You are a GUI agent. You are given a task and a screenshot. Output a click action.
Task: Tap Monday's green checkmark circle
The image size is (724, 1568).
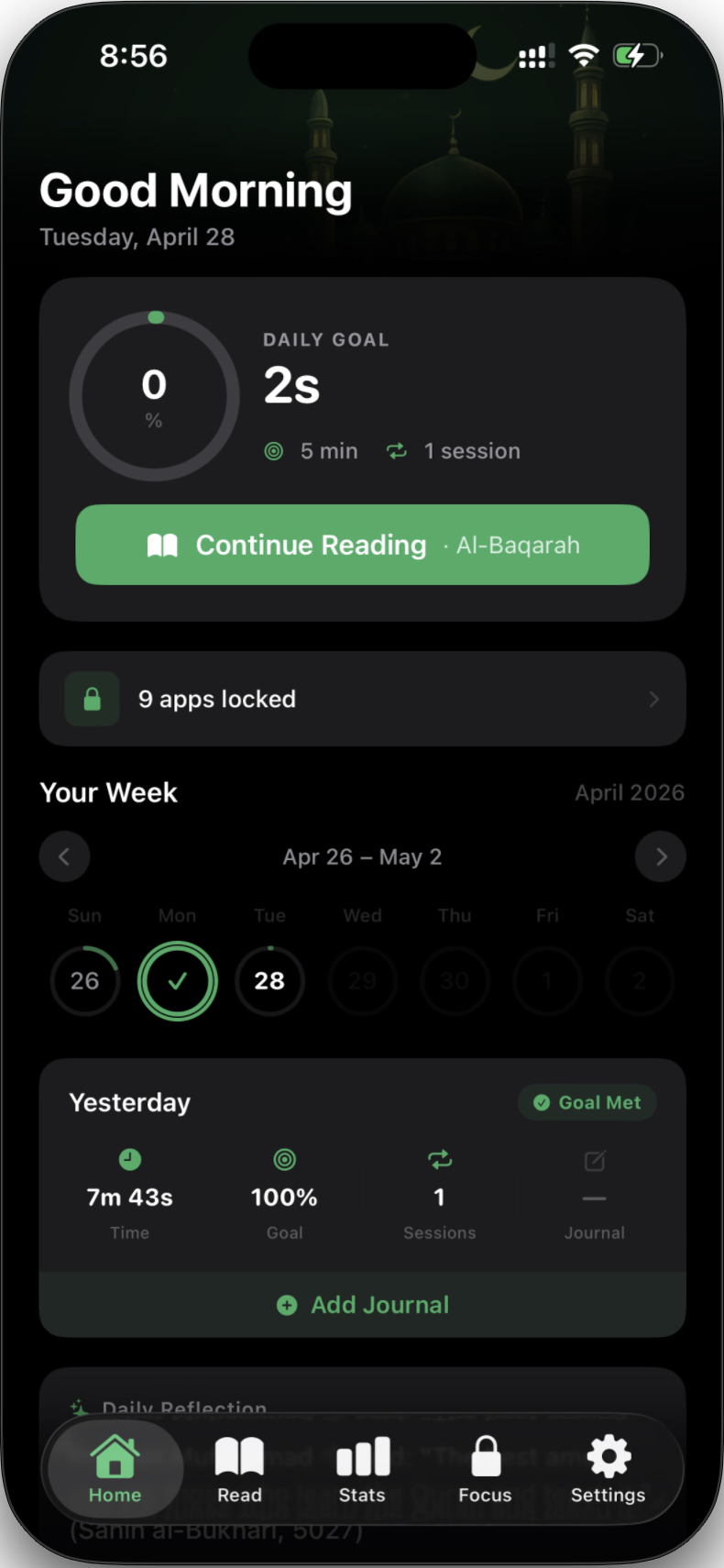(x=177, y=981)
